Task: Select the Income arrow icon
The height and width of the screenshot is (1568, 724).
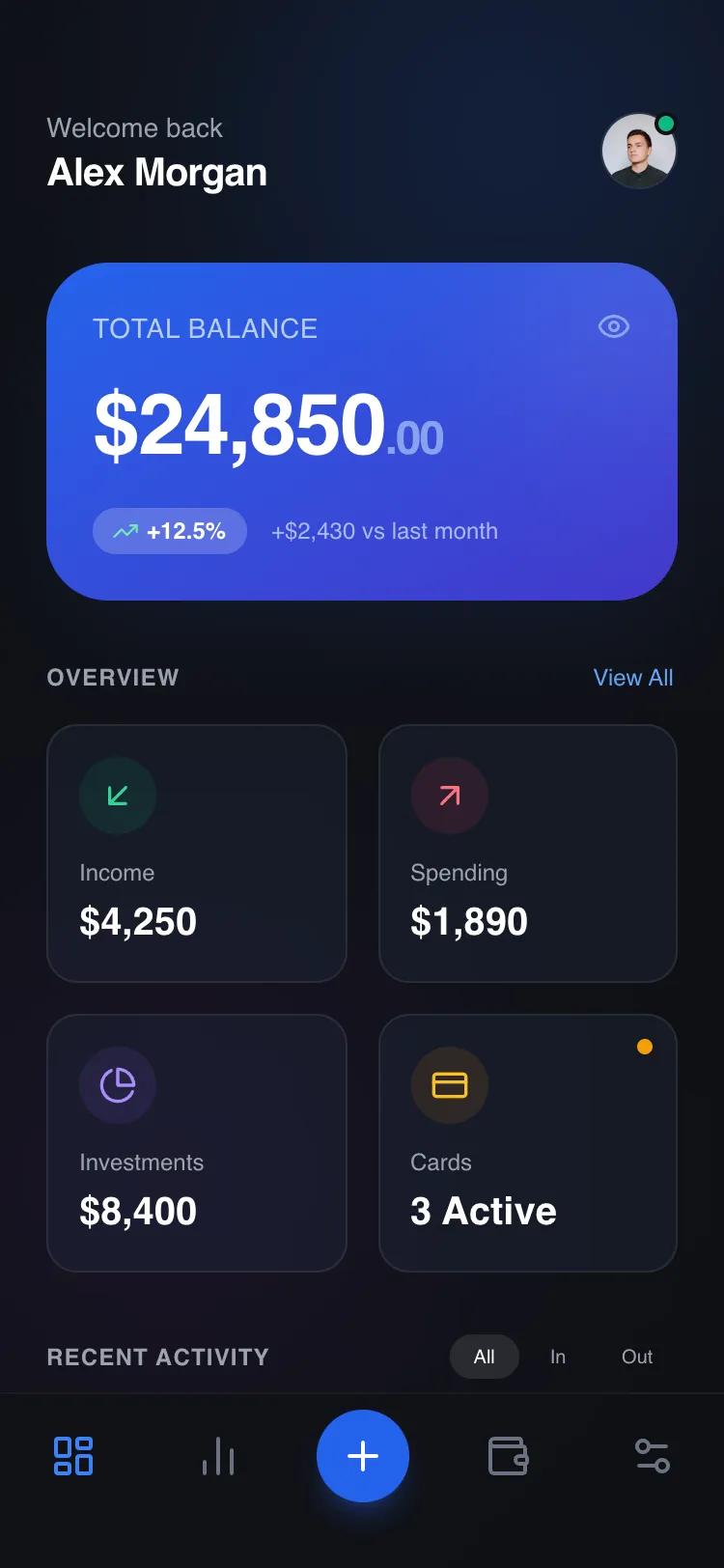Action: 117,795
